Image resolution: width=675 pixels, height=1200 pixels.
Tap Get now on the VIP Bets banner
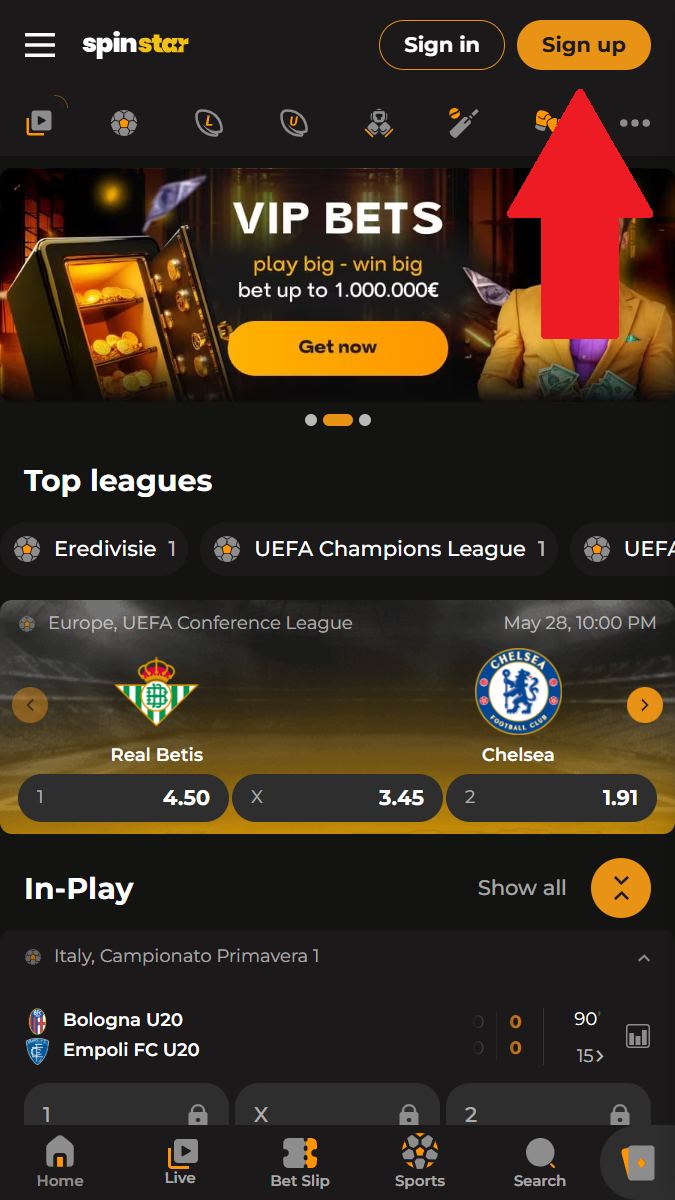[x=338, y=347]
